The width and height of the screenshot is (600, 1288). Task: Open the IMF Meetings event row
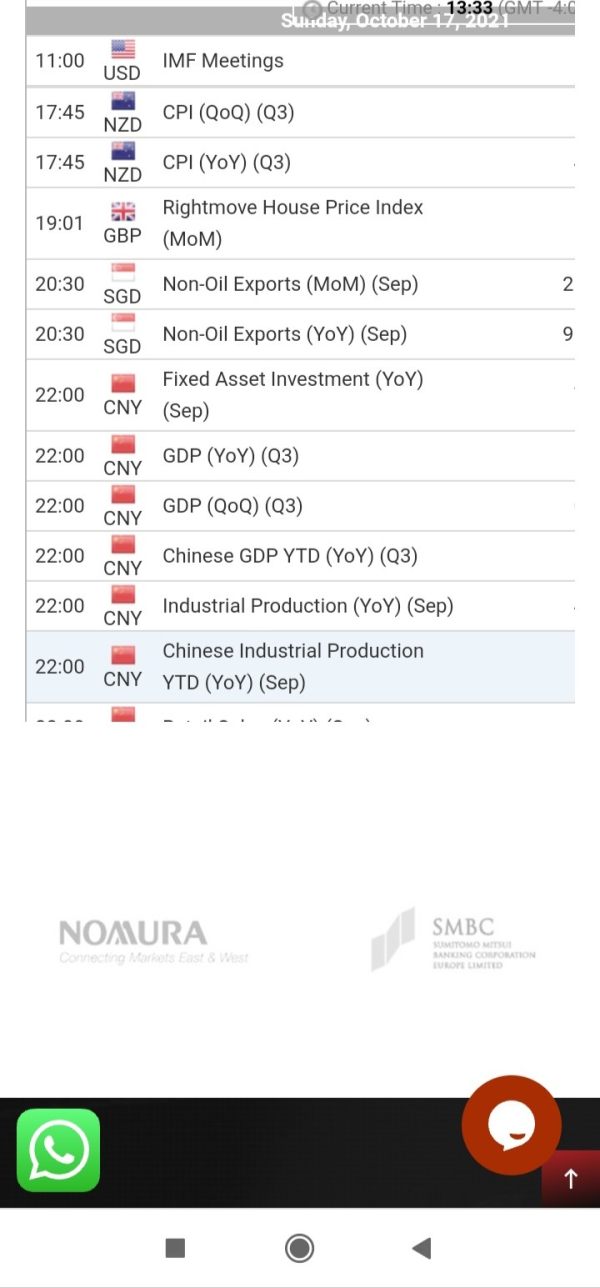300,61
